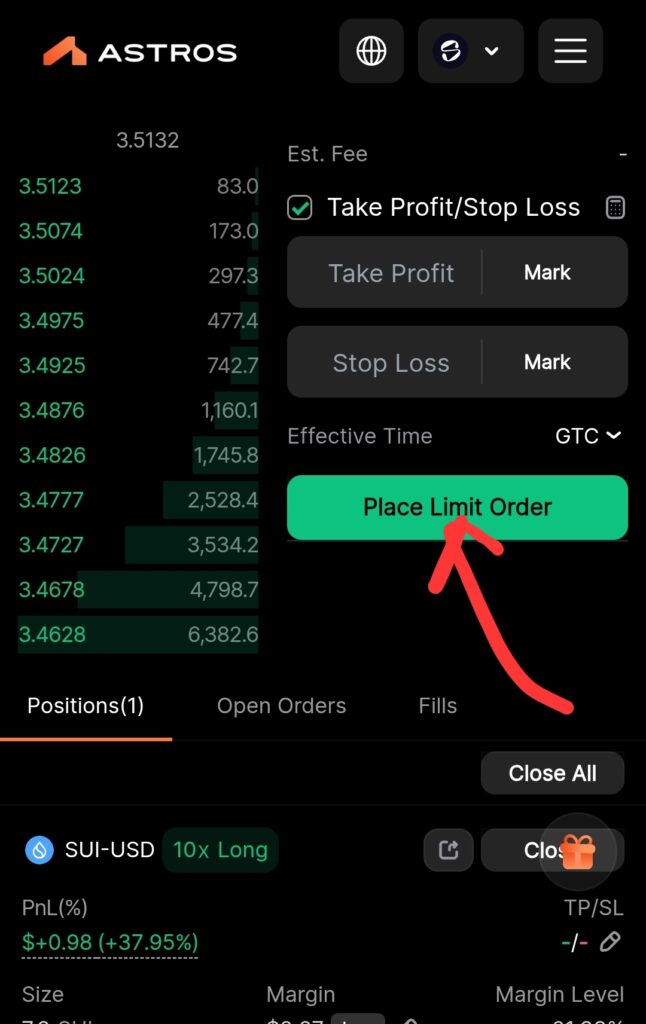Open the language globe selector
646x1024 pixels.
(371, 51)
